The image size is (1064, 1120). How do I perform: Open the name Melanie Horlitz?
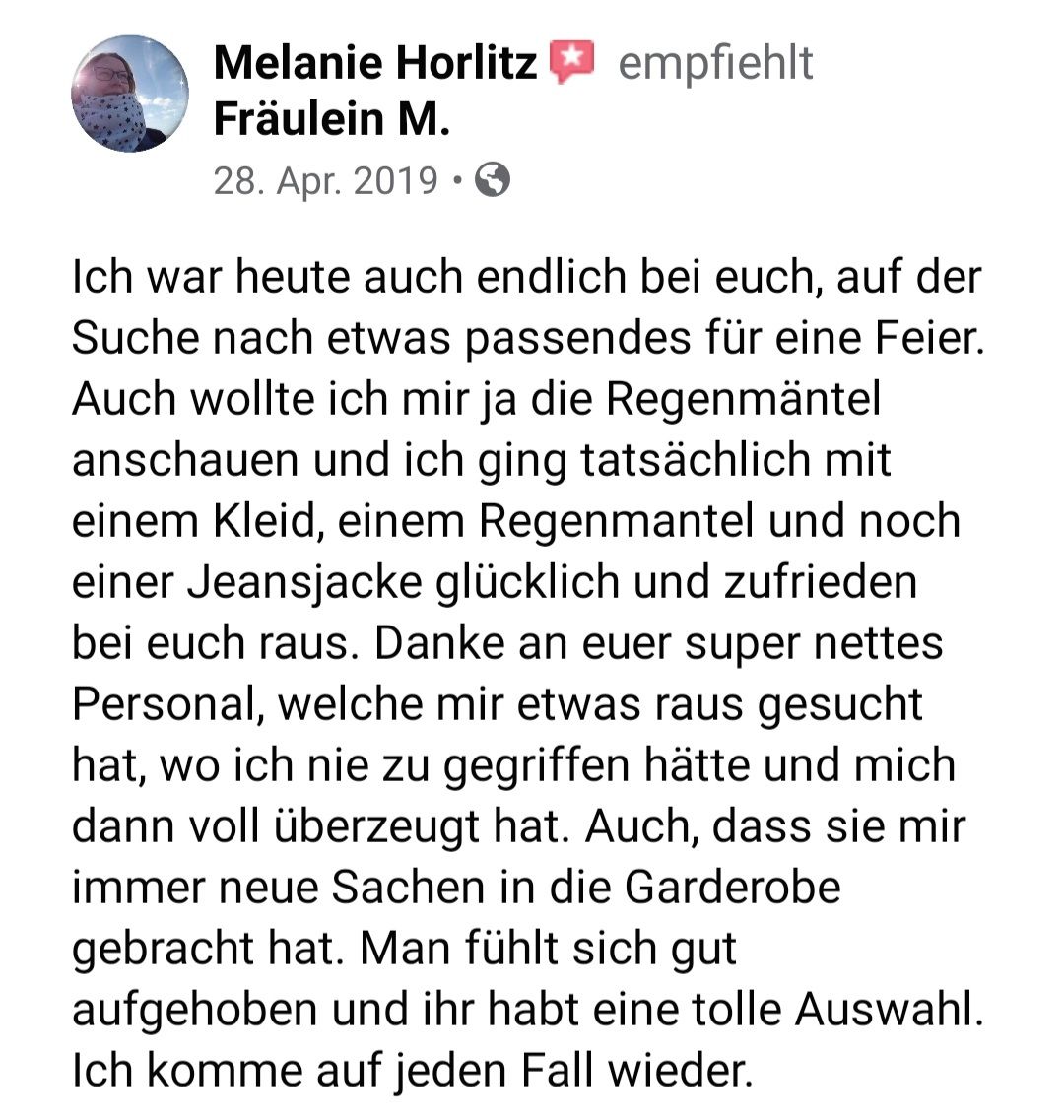point(374,64)
